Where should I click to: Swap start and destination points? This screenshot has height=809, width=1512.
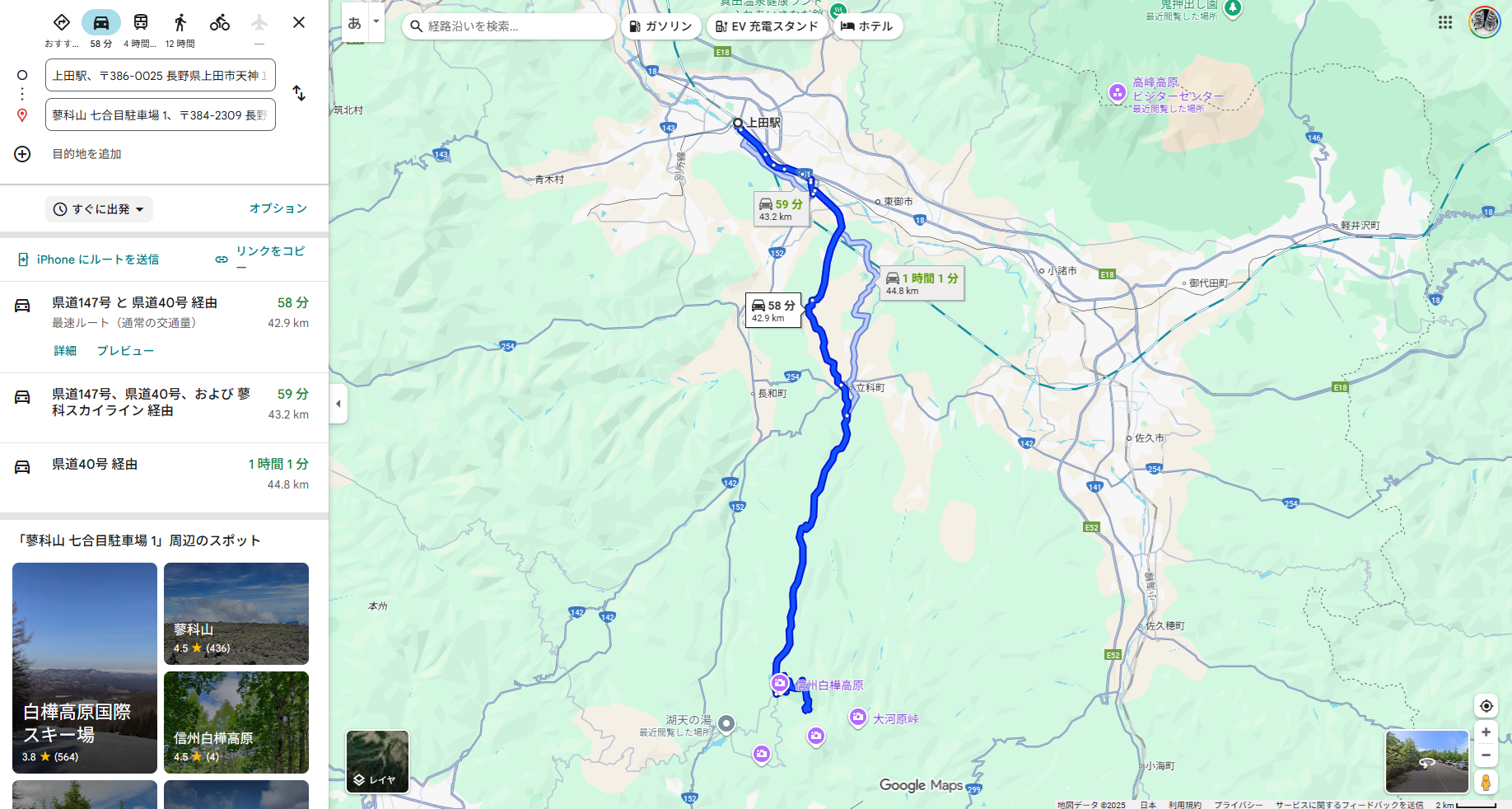(299, 94)
